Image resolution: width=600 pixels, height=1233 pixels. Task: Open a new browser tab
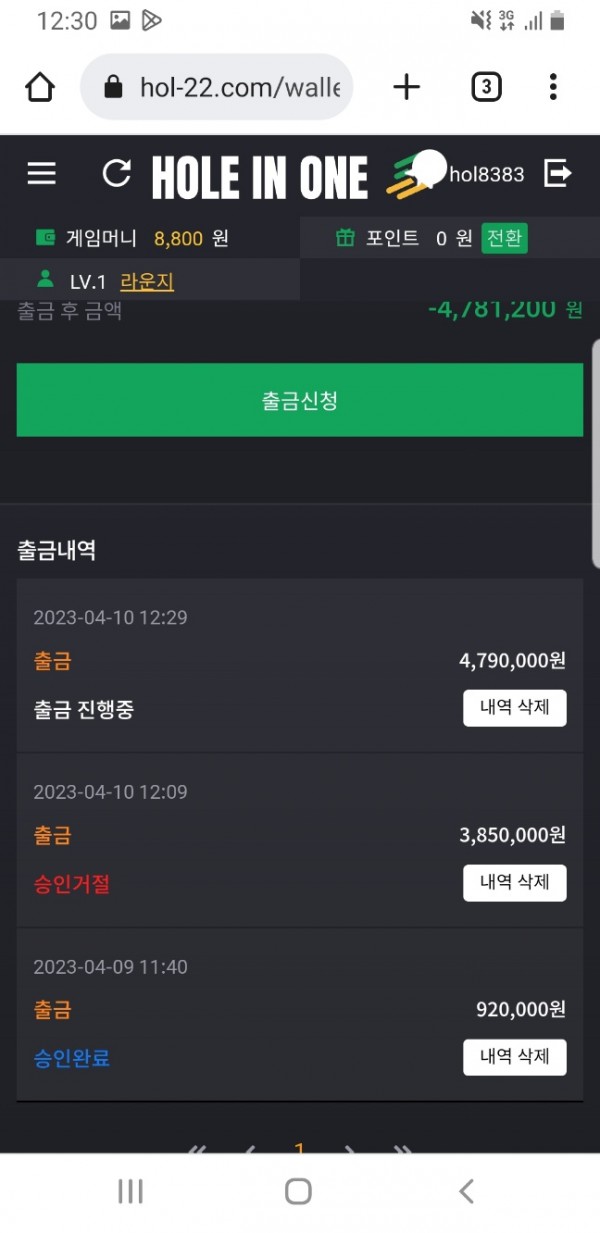click(406, 88)
